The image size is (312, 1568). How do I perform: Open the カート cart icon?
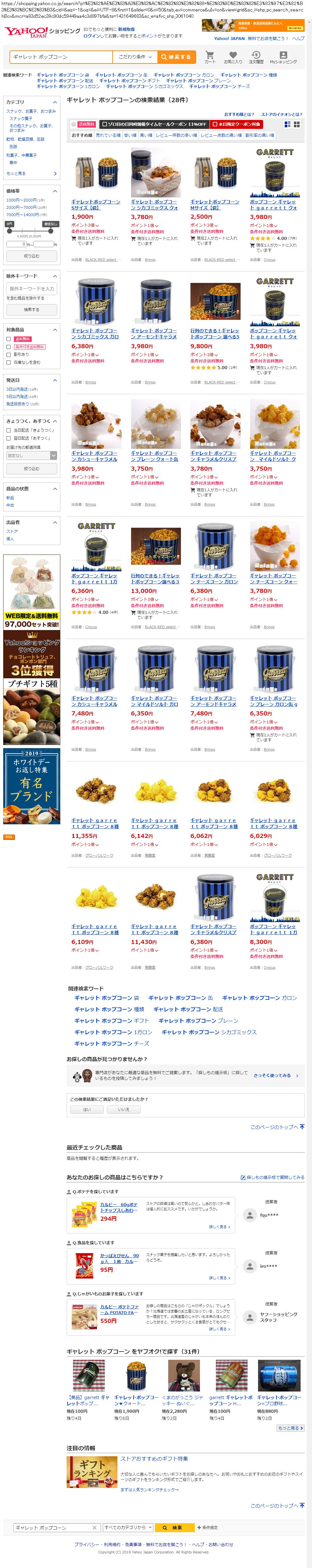click(x=210, y=57)
